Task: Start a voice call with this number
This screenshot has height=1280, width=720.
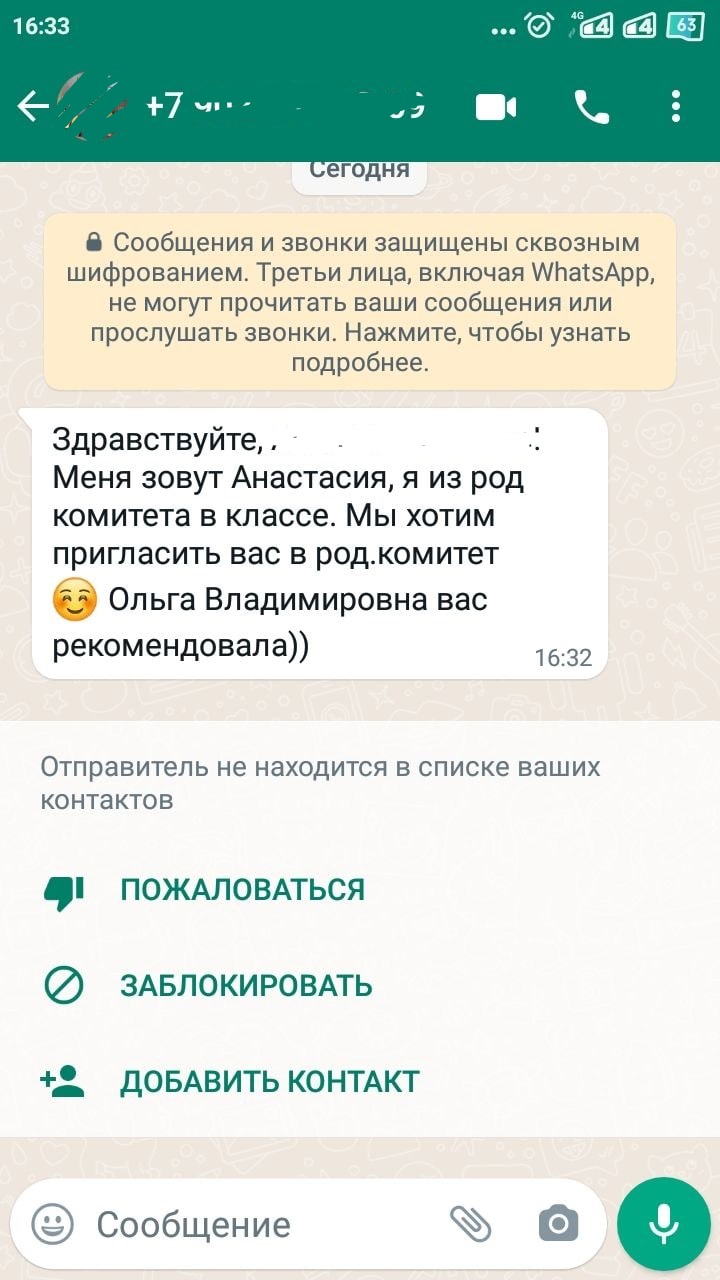Action: (x=591, y=106)
